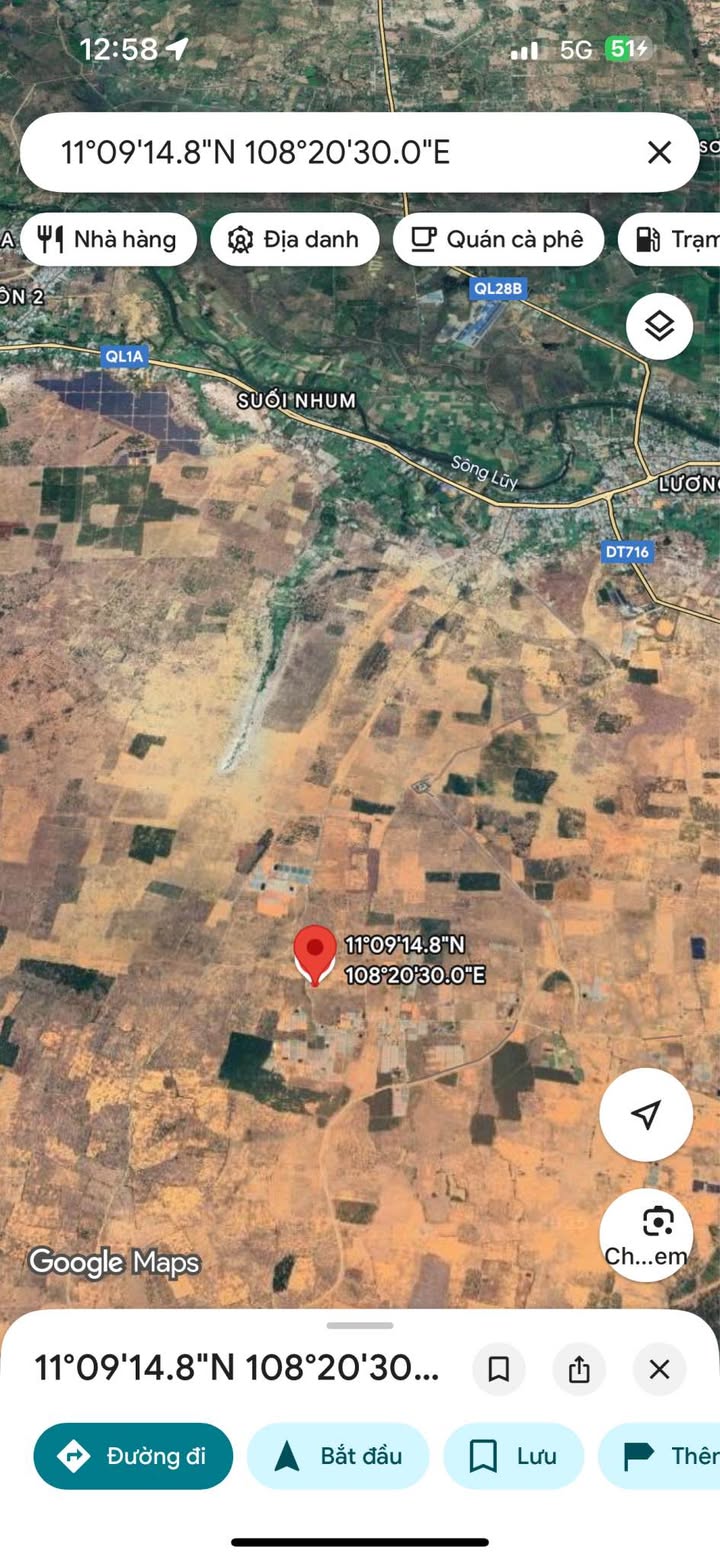The height and width of the screenshot is (1560, 720).
Task: Get directions with Đường đi
Action: tap(133, 1456)
